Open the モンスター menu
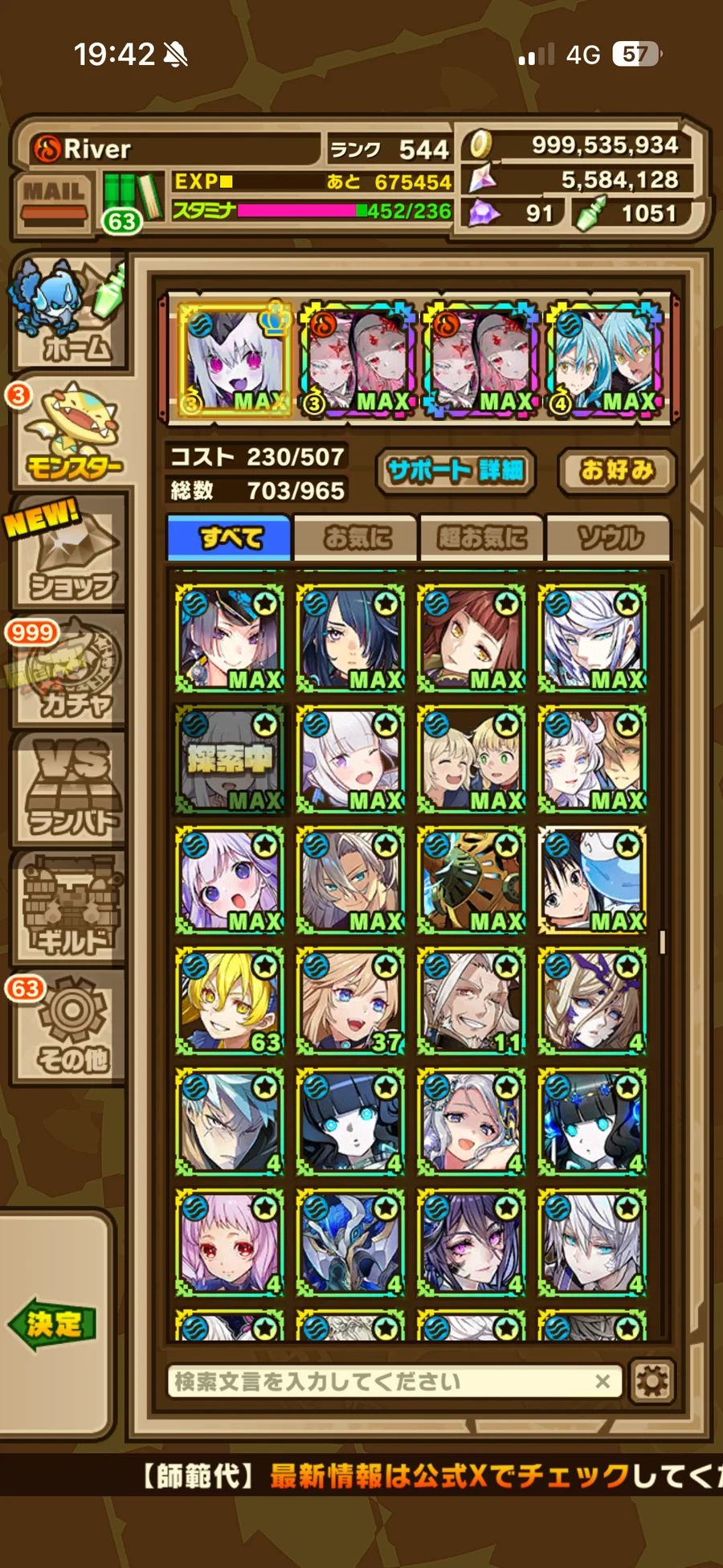Image resolution: width=723 pixels, height=1568 pixels. 71,434
